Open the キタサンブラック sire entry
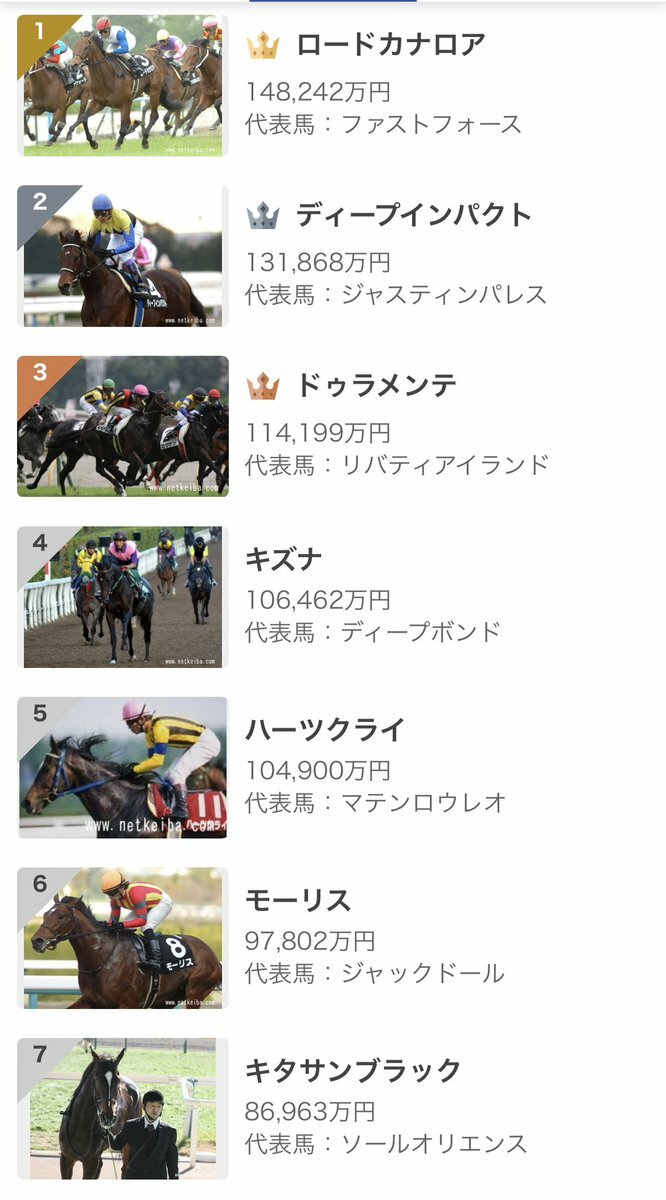This screenshot has height=1200, width=666. [x=353, y=1071]
